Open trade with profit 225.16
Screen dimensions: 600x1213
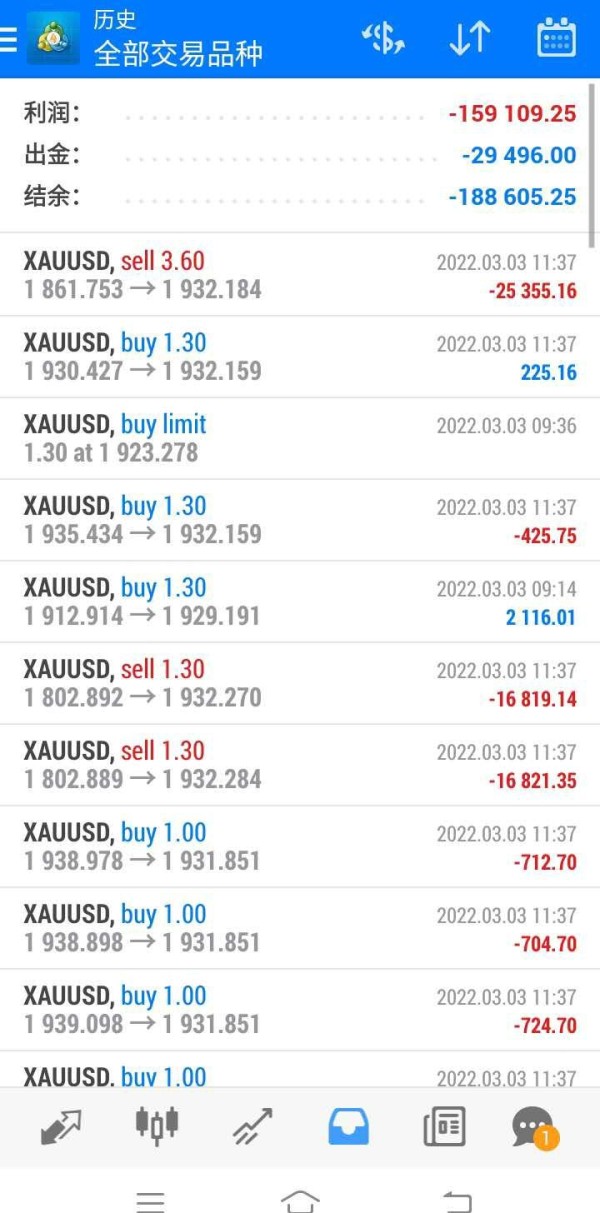[300, 357]
